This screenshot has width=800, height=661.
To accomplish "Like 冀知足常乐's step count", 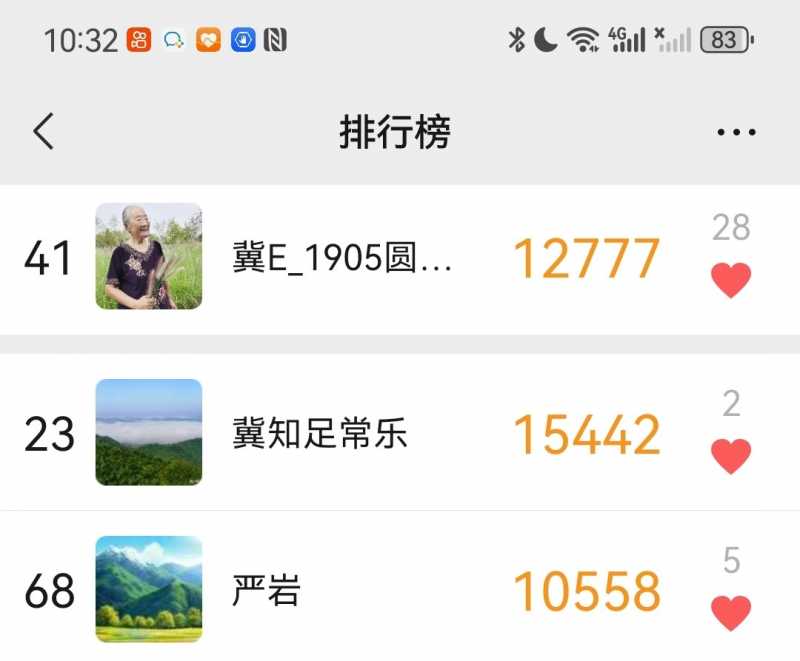I will coord(731,456).
